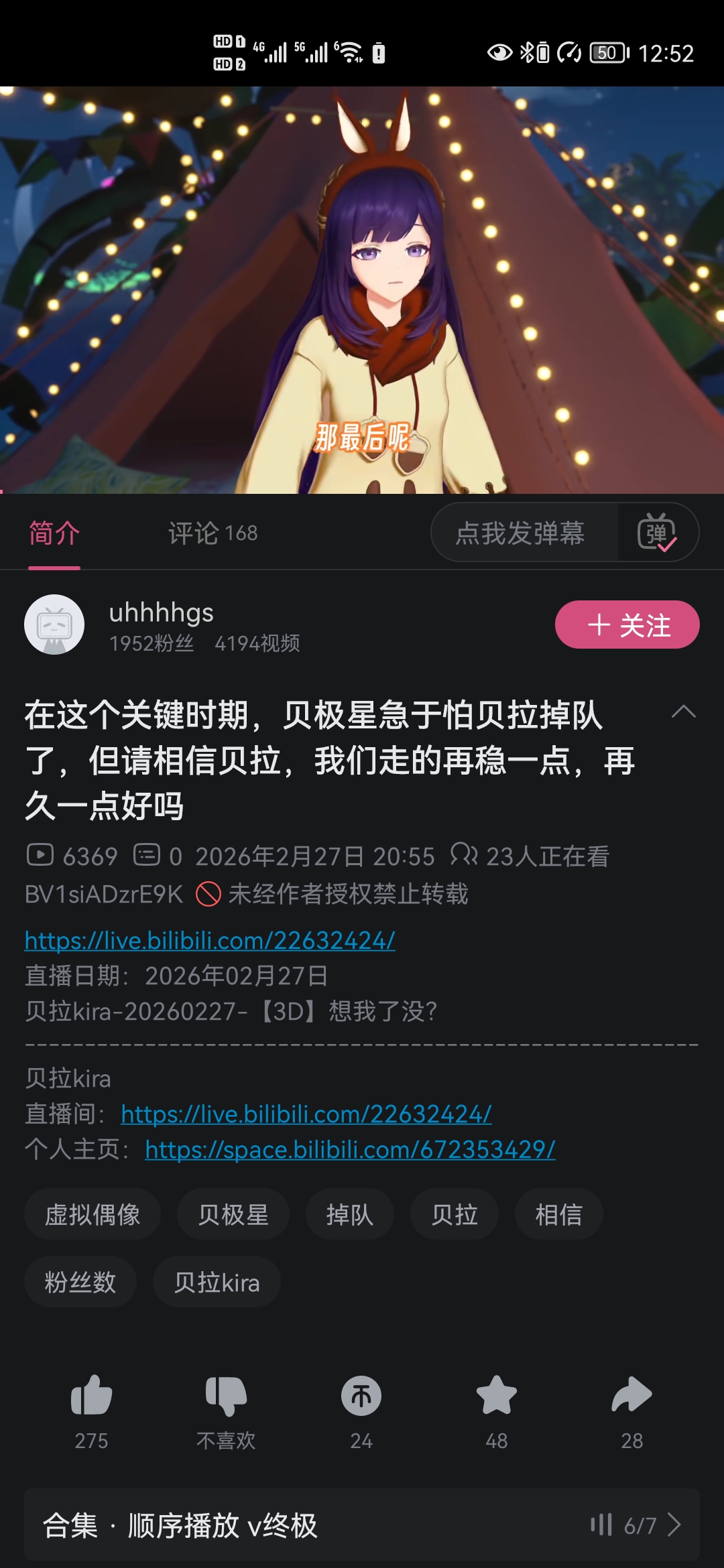
Task: View the 贝拉kira tag
Action: (x=217, y=1283)
